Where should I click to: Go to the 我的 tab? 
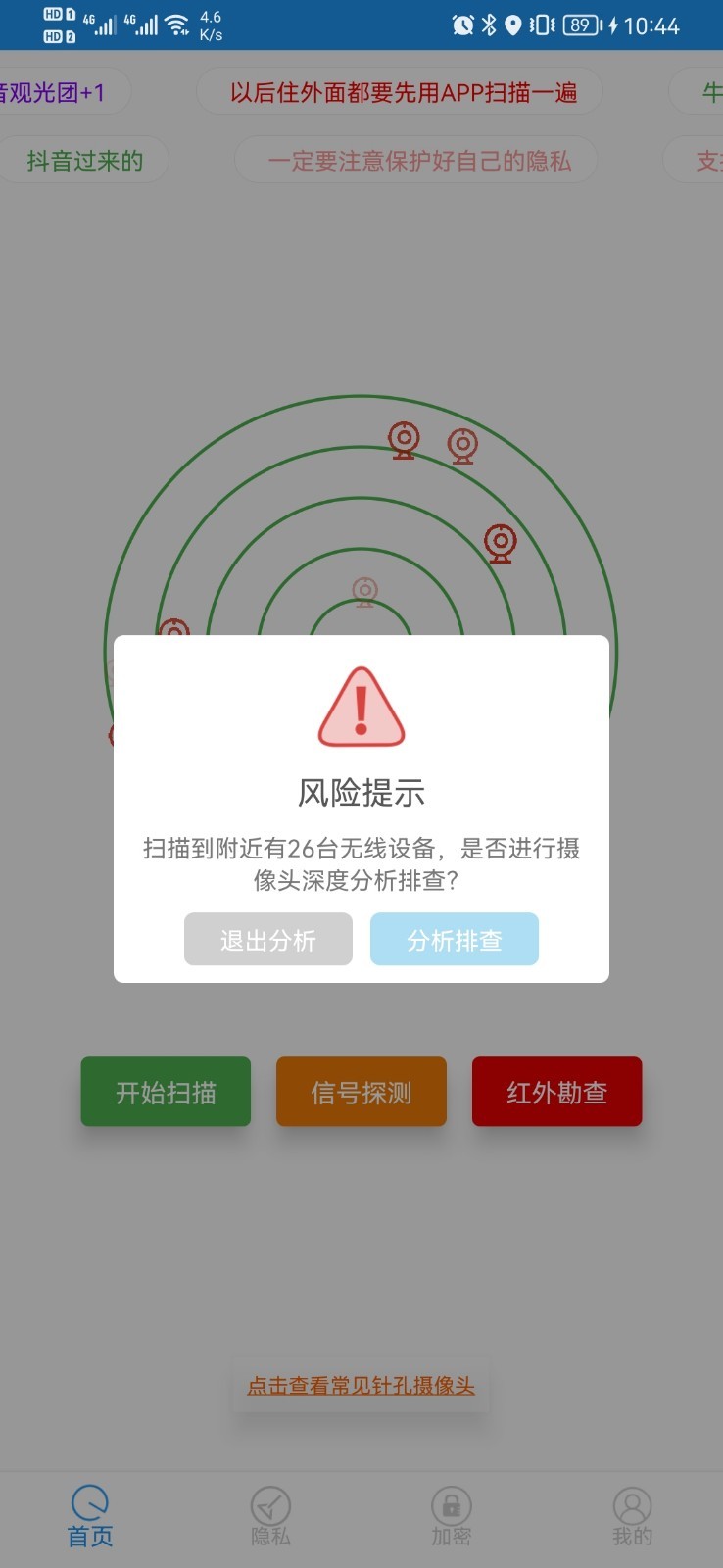click(632, 1516)
